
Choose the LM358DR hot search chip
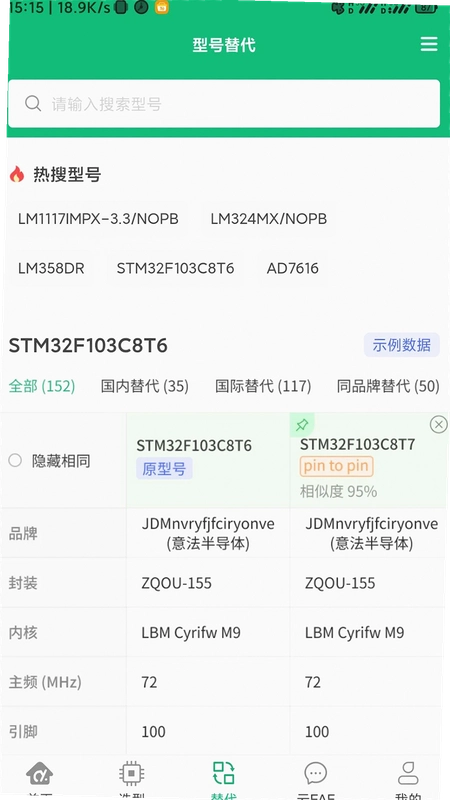pyautogui.click(x=51, y=268)
